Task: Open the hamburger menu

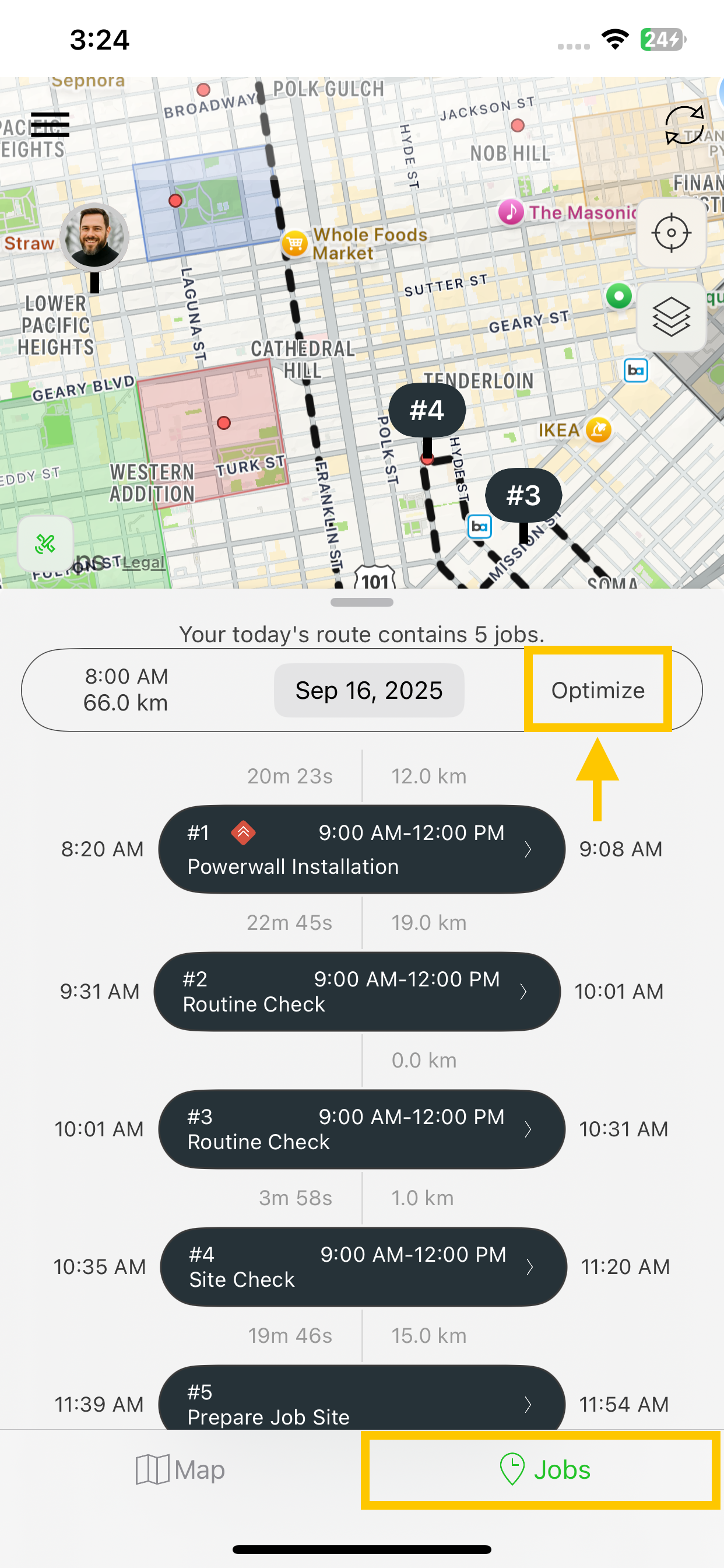Action: (50, 125)
